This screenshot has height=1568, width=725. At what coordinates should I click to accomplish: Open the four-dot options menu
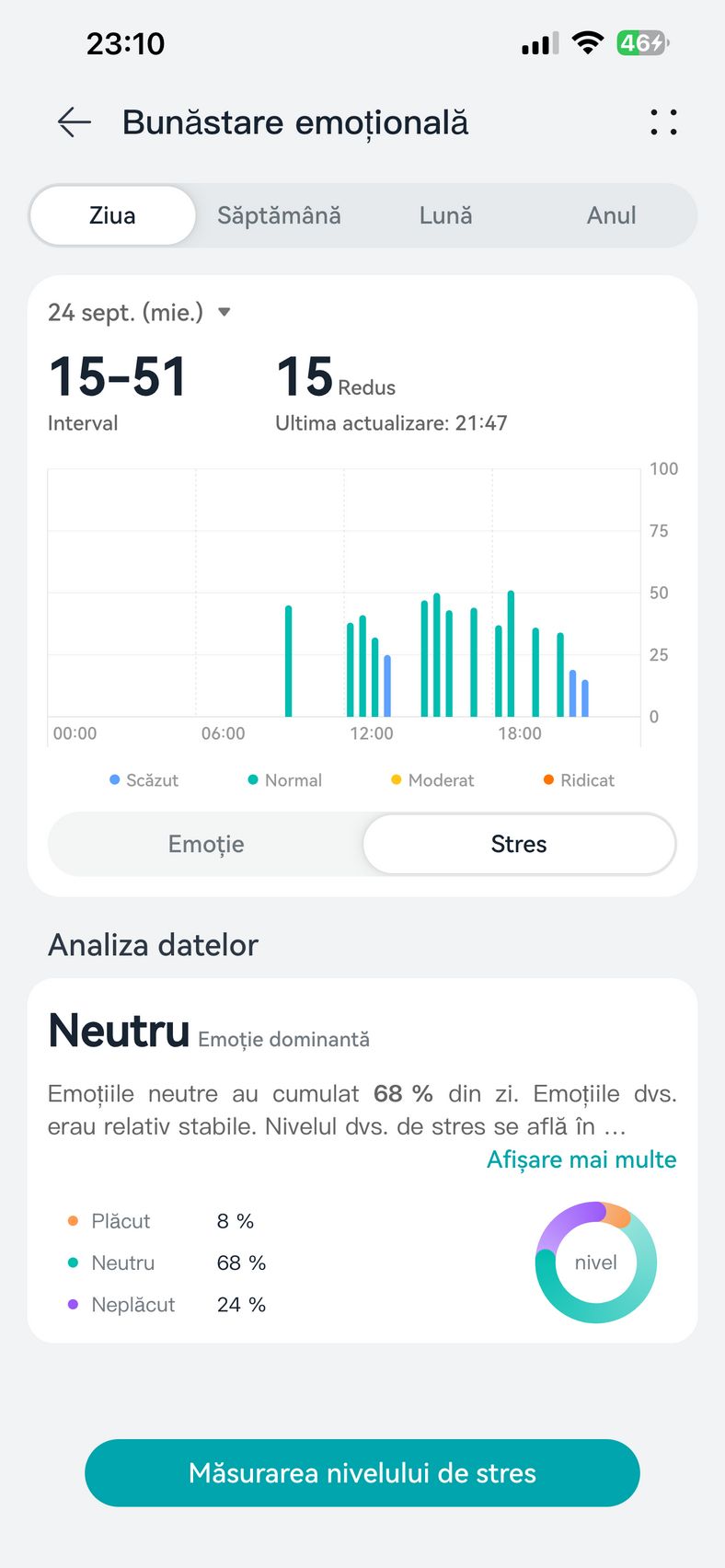pyautogui.click(x=663, y=122)
